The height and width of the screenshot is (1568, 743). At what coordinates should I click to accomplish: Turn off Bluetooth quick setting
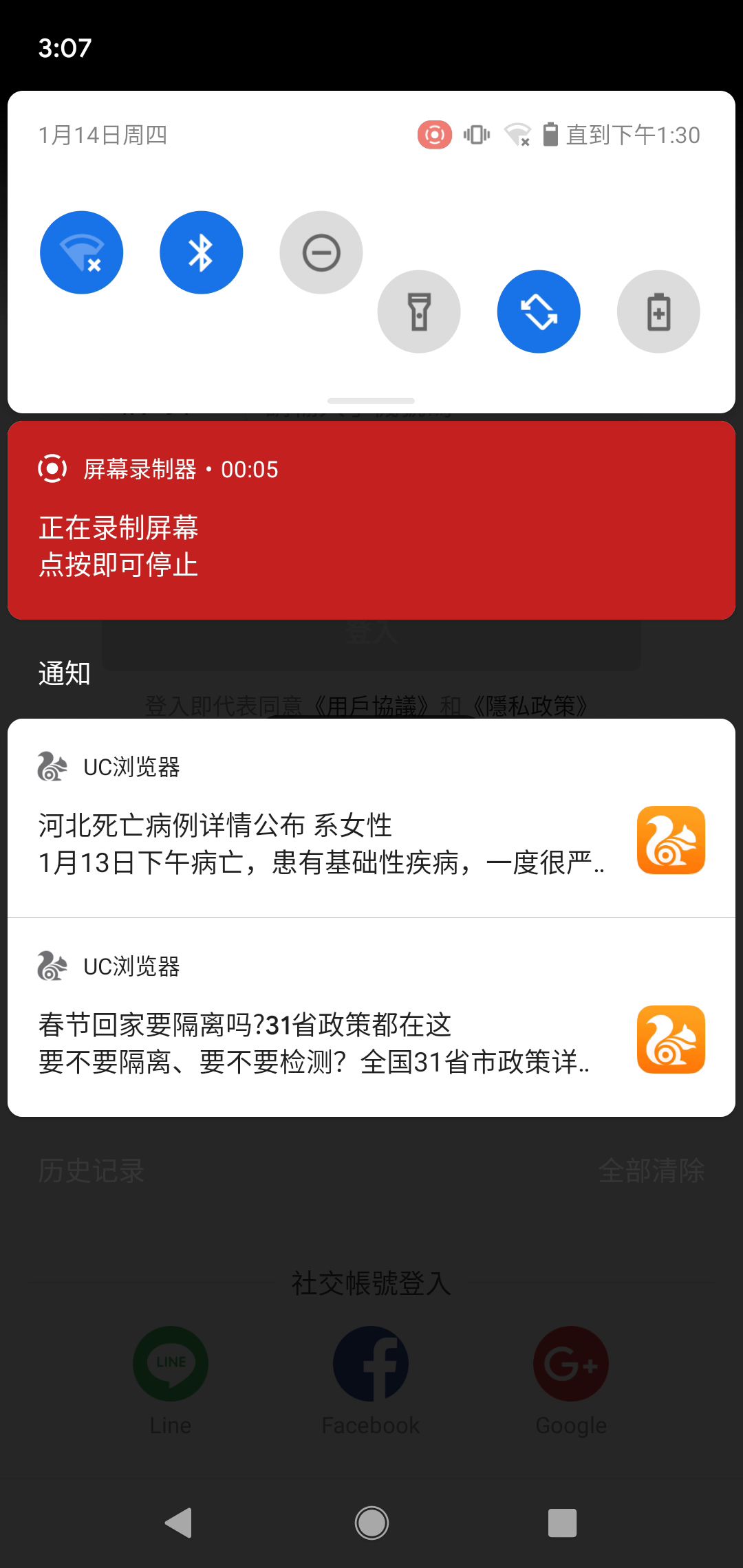tap(201, 252)
